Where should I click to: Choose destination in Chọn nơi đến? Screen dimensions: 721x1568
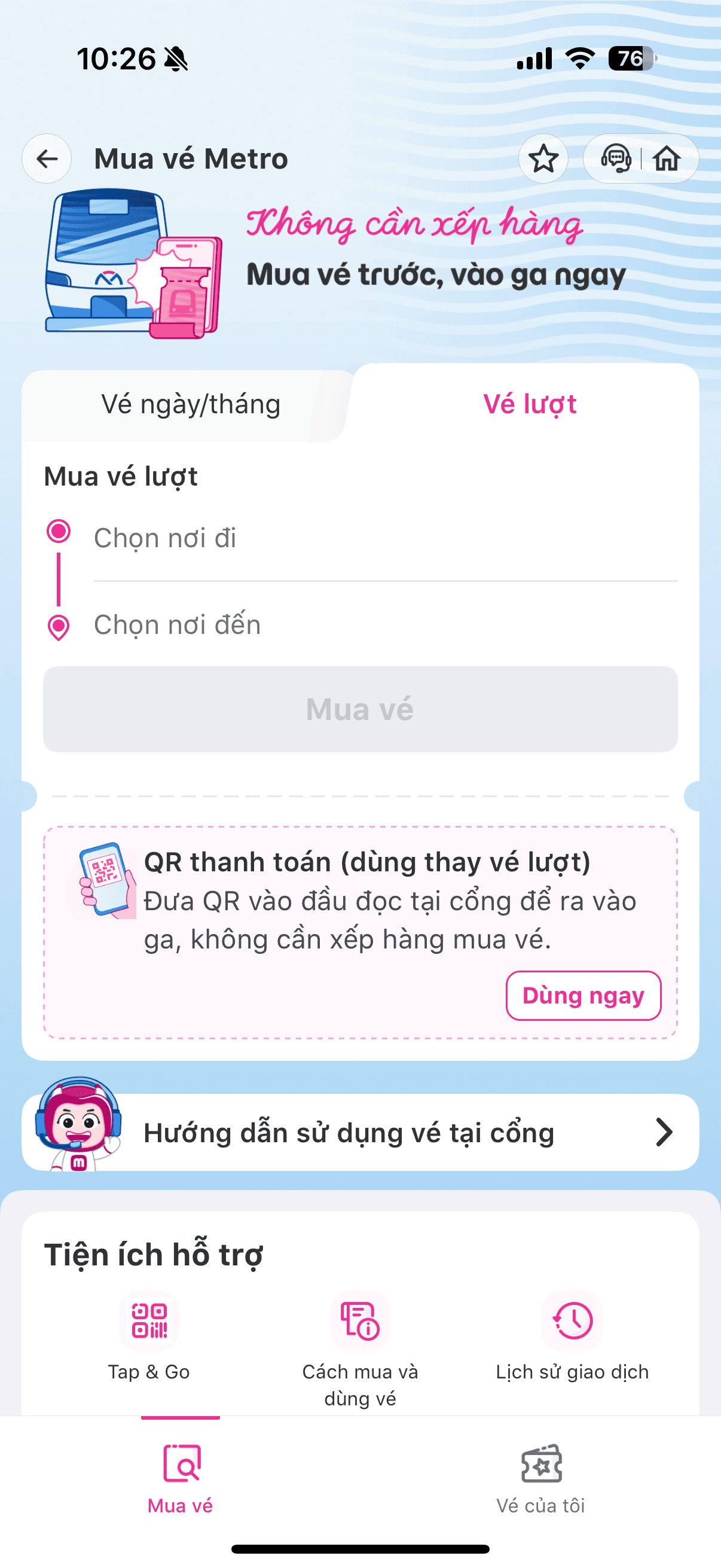coord(383,625)
